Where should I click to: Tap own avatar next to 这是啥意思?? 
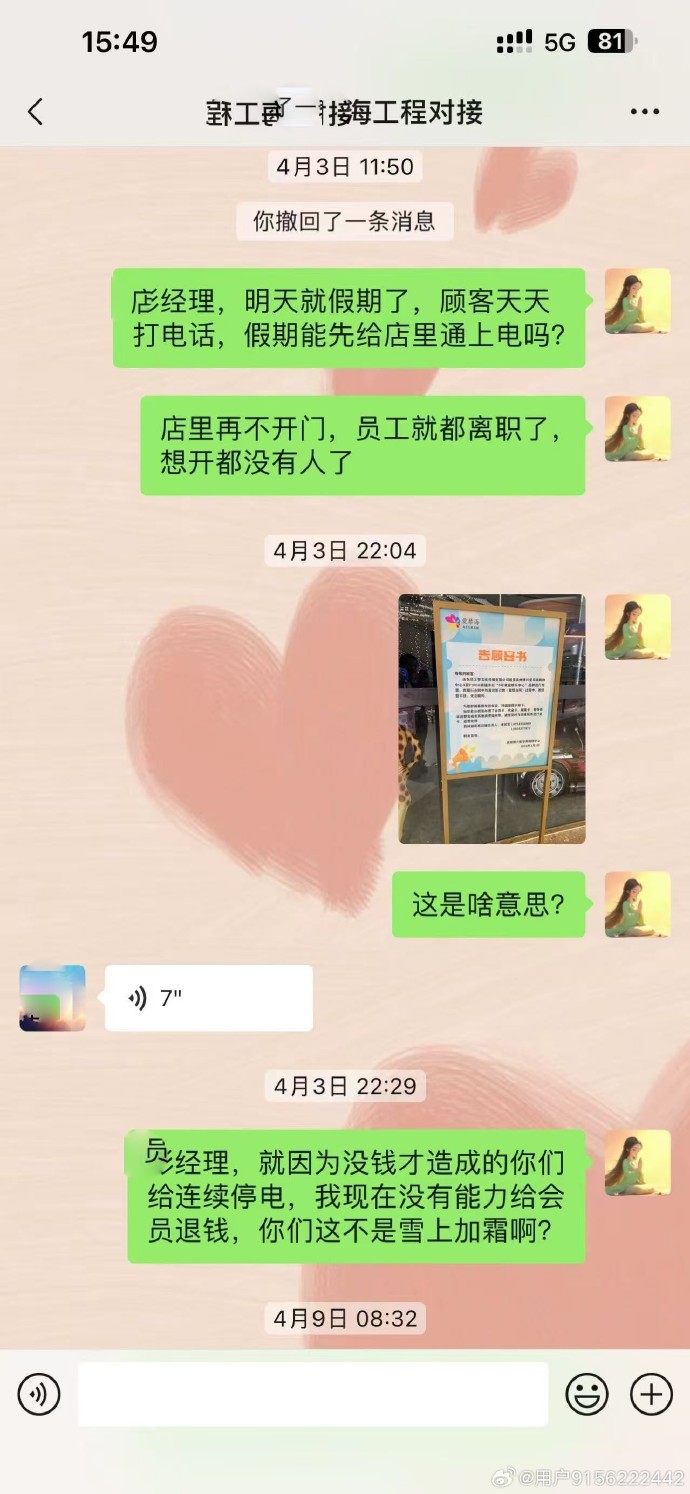637,904
